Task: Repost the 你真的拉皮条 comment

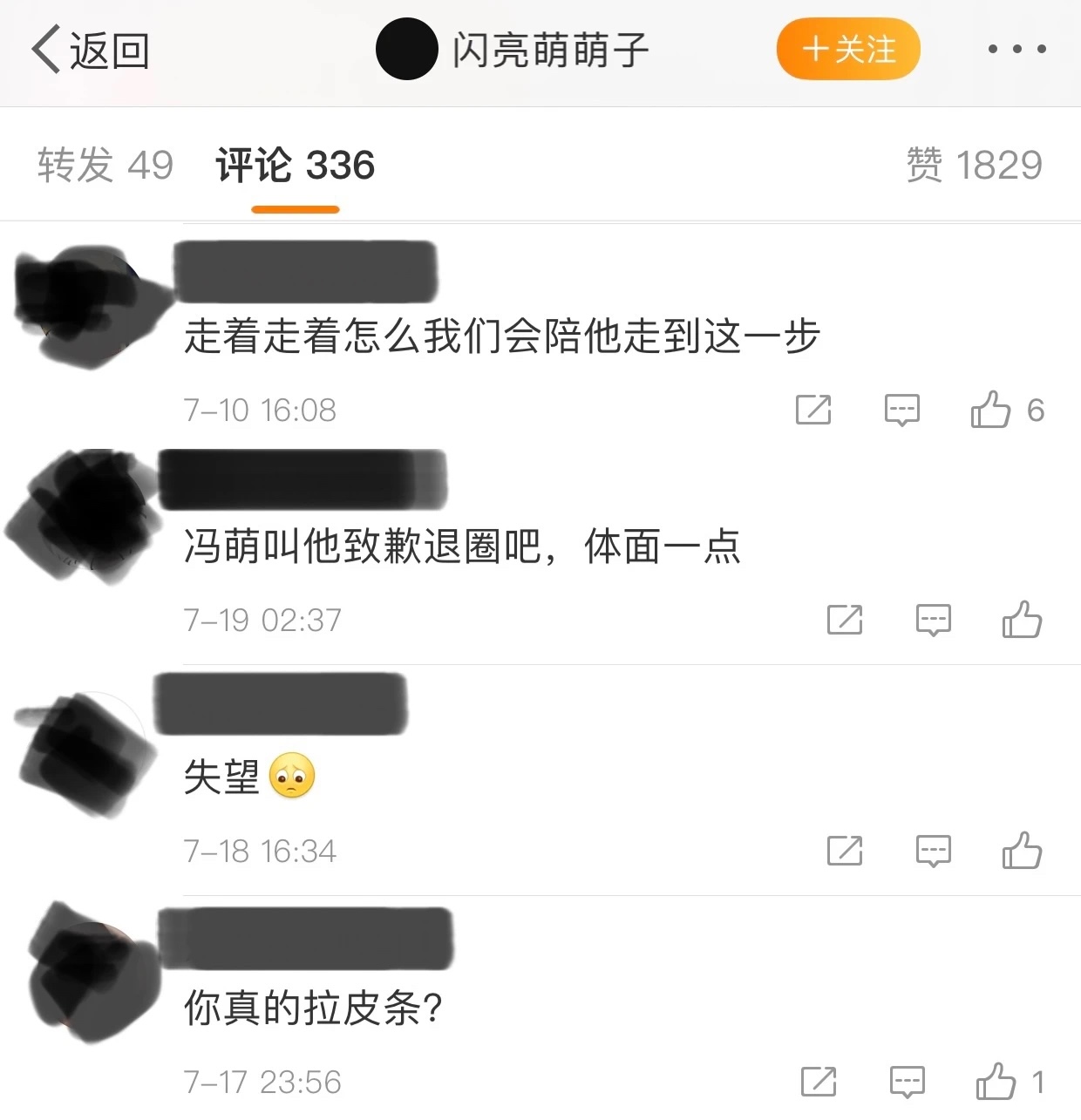Action: tap(819, 1082)
